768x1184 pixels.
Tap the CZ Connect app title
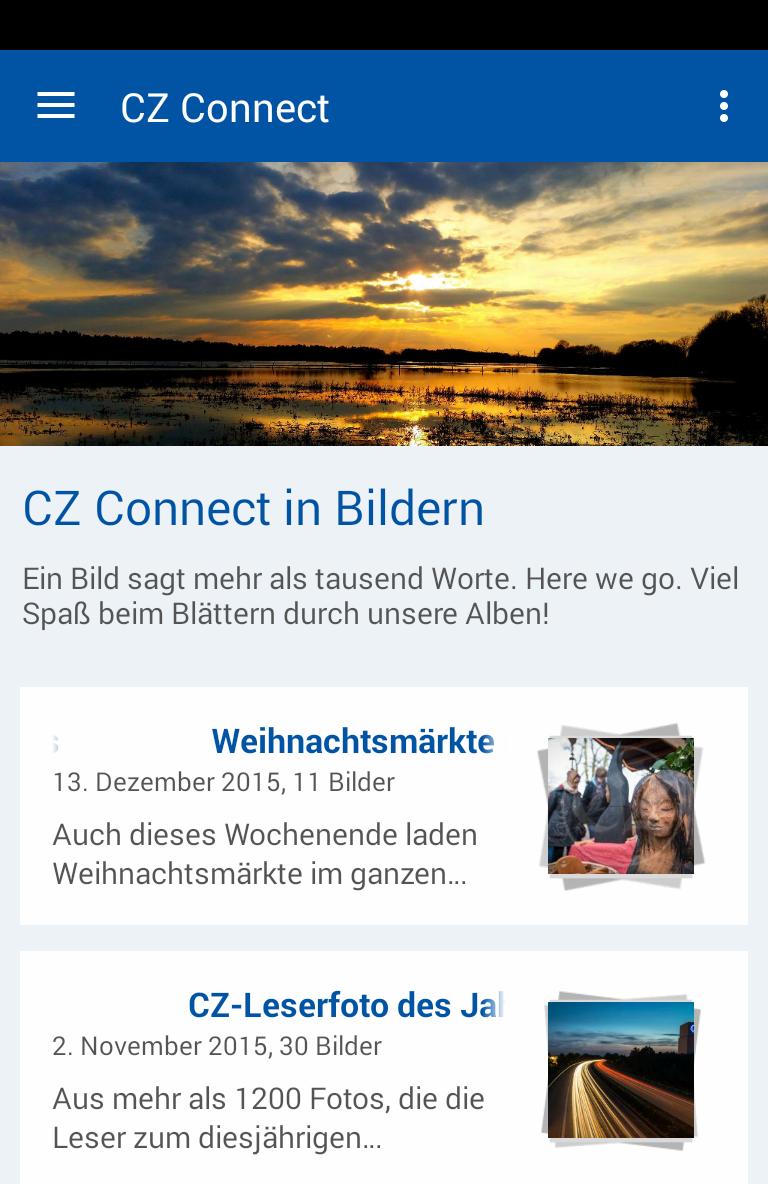coord(225,106)
